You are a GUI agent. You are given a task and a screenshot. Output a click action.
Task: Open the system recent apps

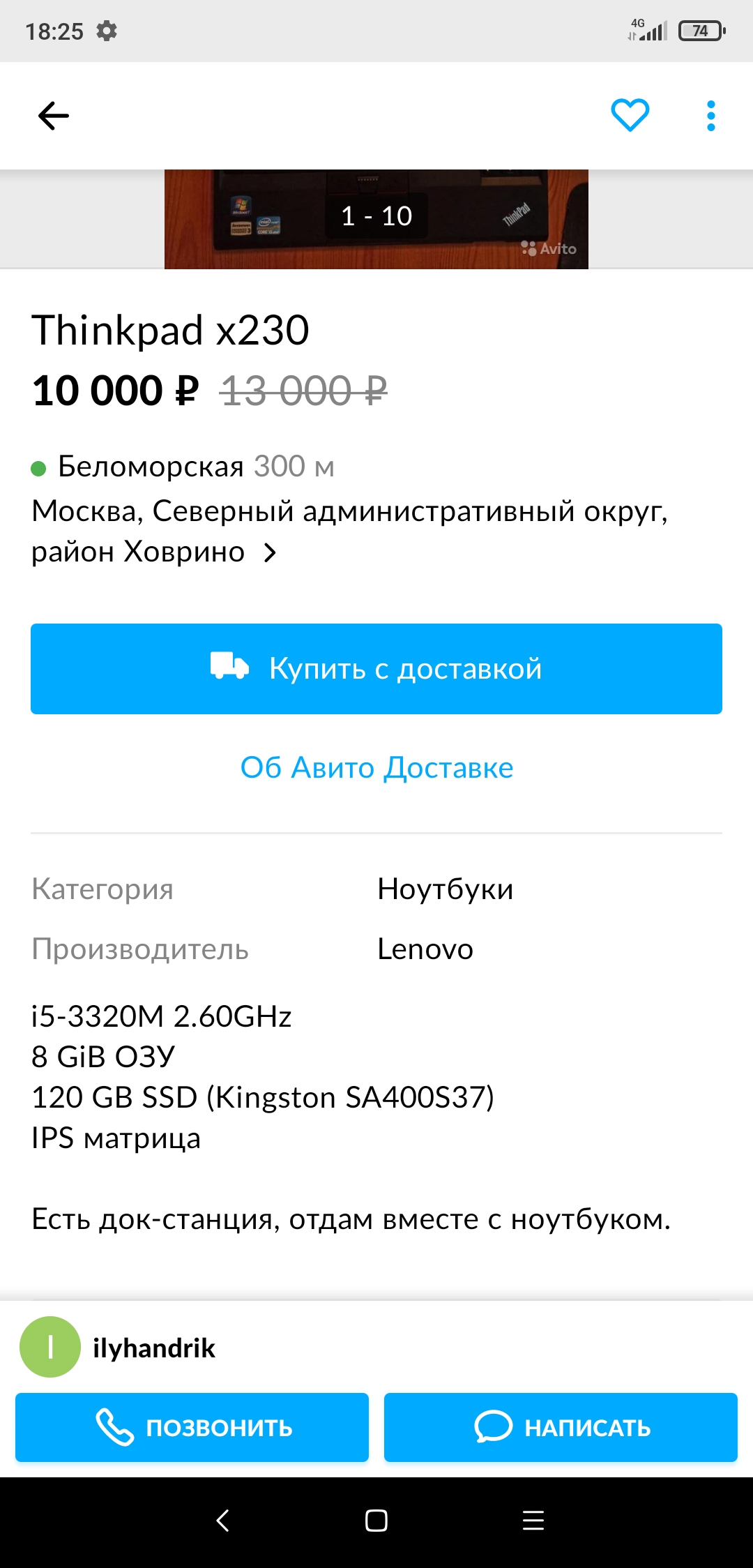coord(533,1521)
